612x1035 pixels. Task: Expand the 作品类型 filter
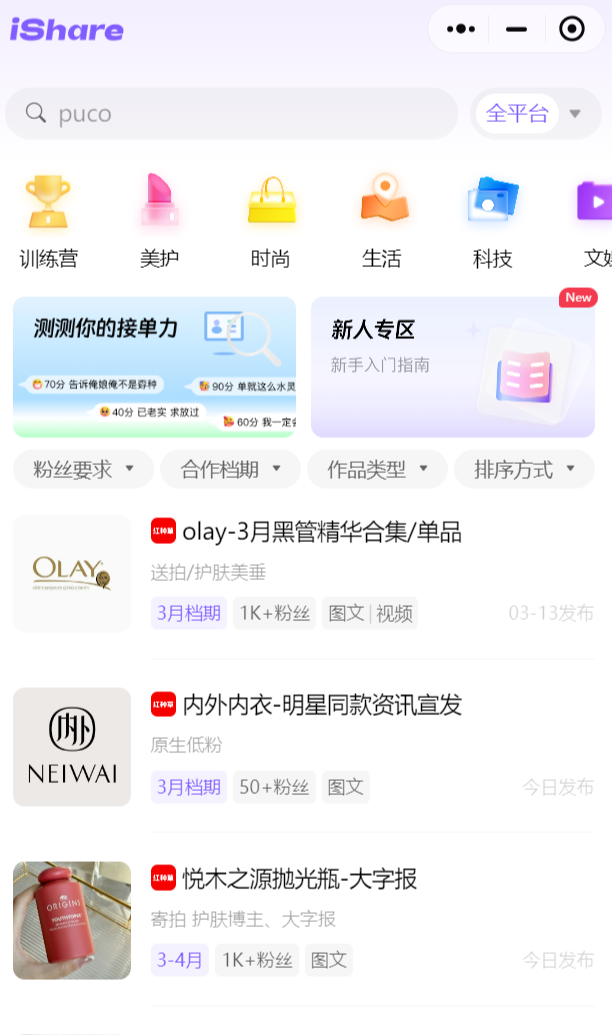pos(378,469)
